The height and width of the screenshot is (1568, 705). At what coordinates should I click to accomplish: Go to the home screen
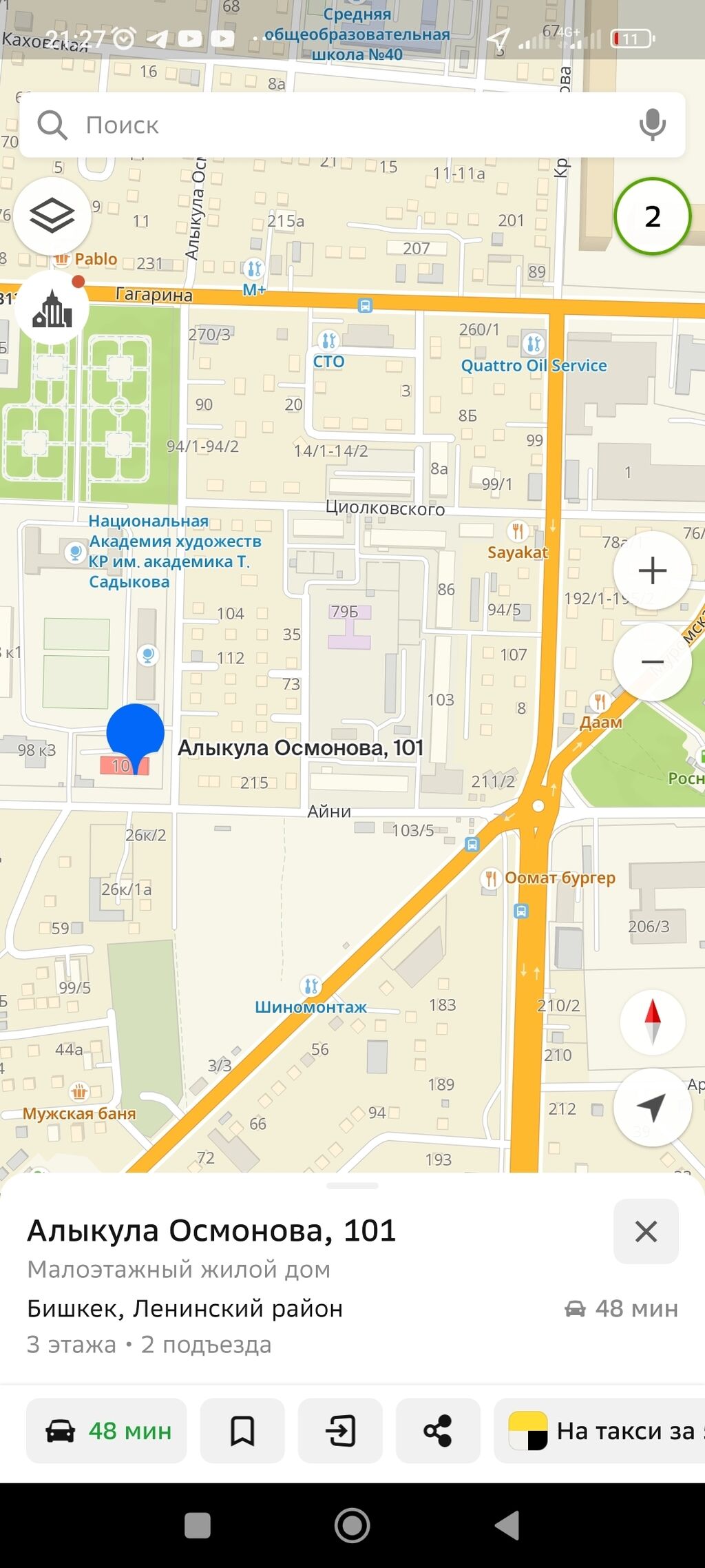[352, 1525]
